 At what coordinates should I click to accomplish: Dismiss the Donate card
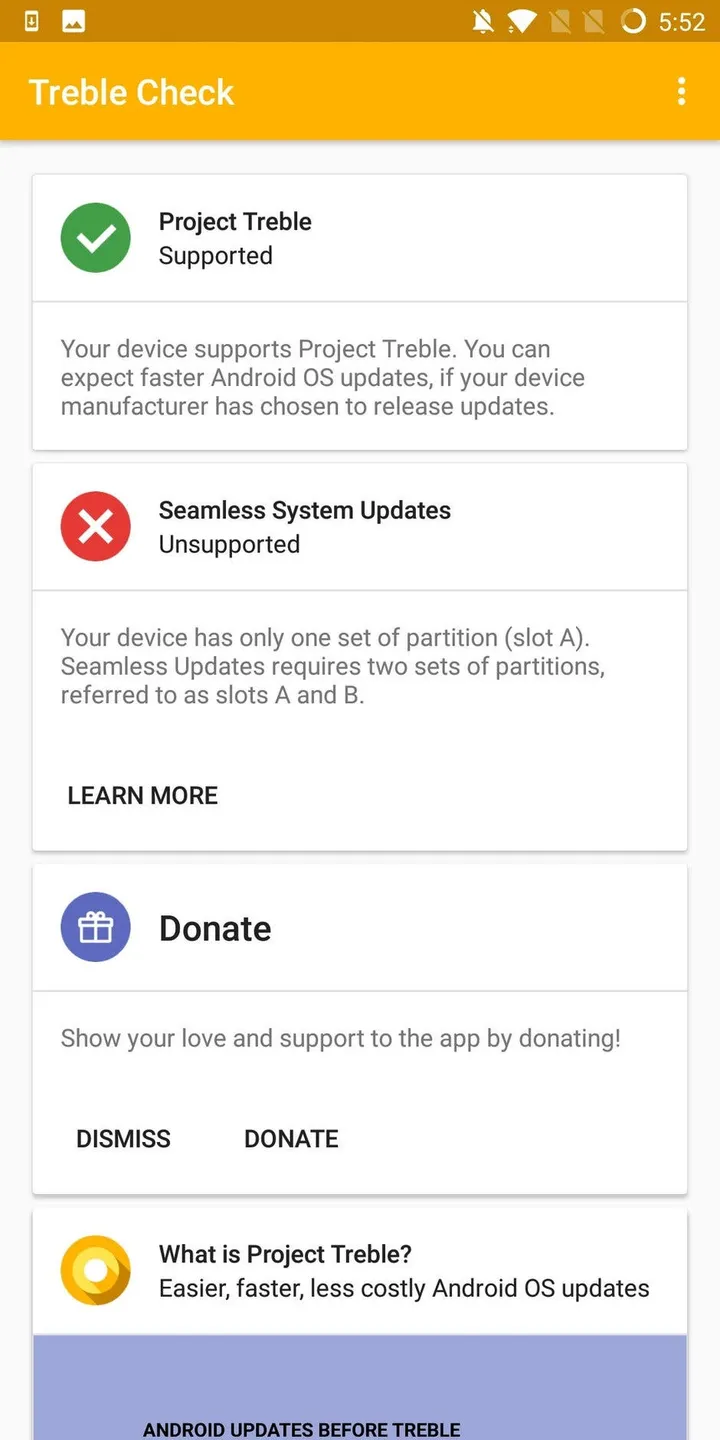tap(124, 1139)
